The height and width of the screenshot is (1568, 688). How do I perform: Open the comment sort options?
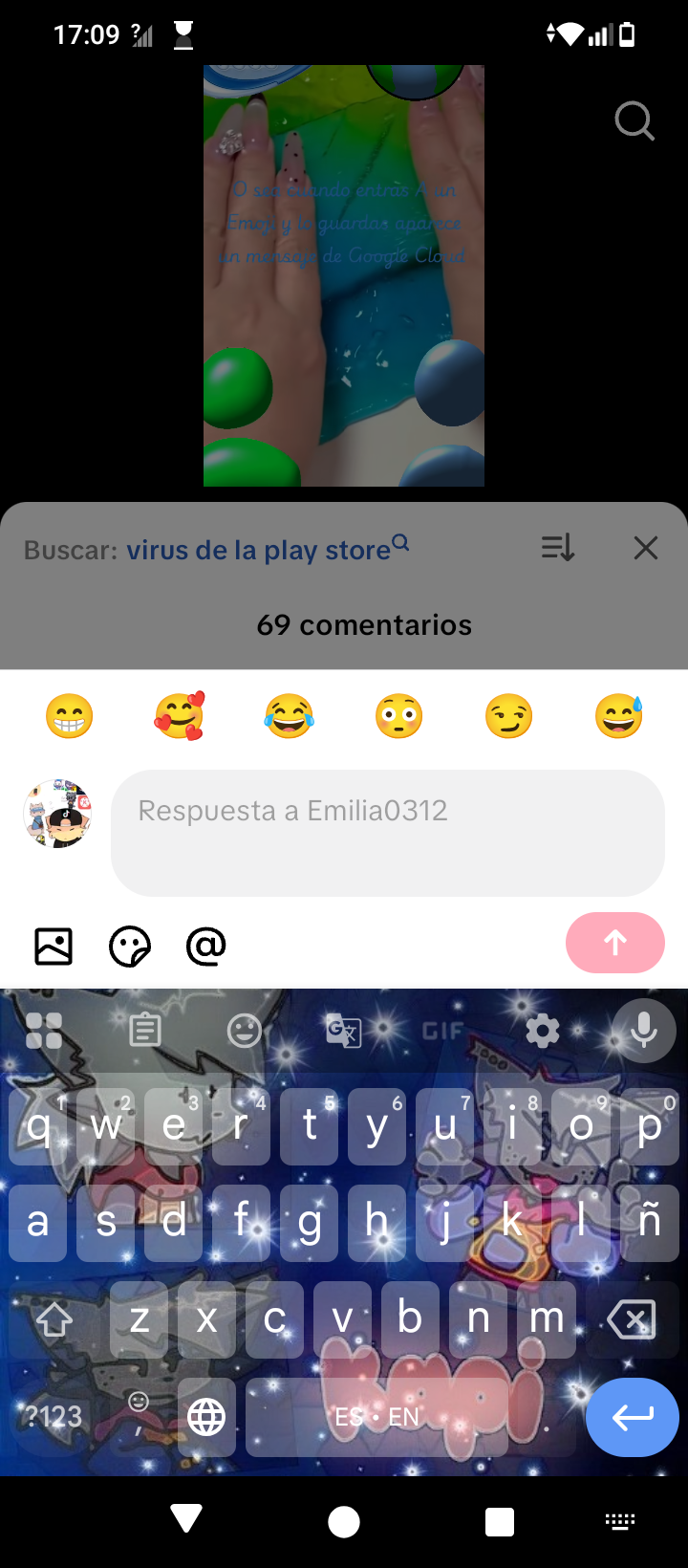coord(558,548)
